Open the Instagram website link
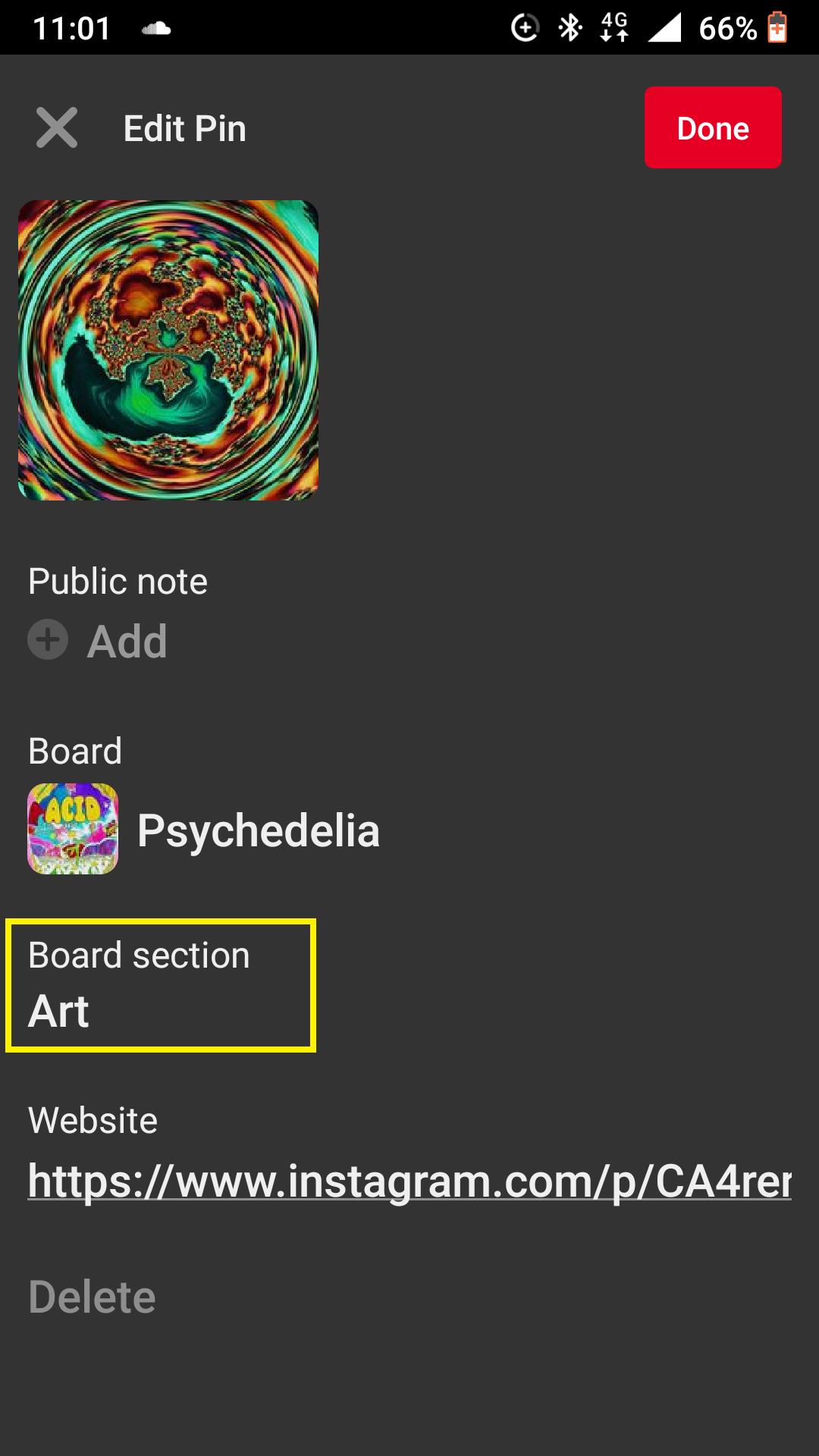Screen dimensions: 819x1456 409,1181
